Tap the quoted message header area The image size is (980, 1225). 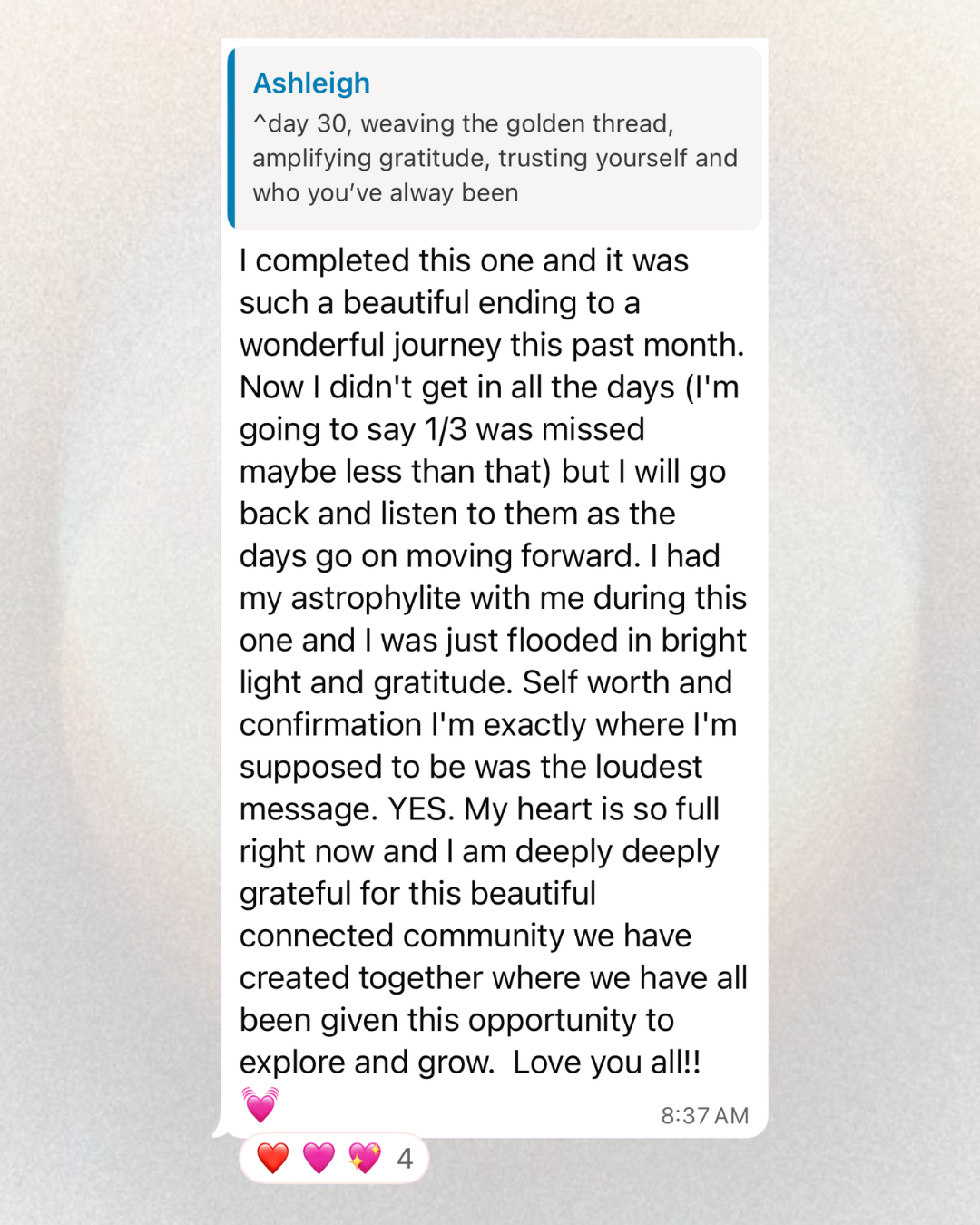[311, 83]
